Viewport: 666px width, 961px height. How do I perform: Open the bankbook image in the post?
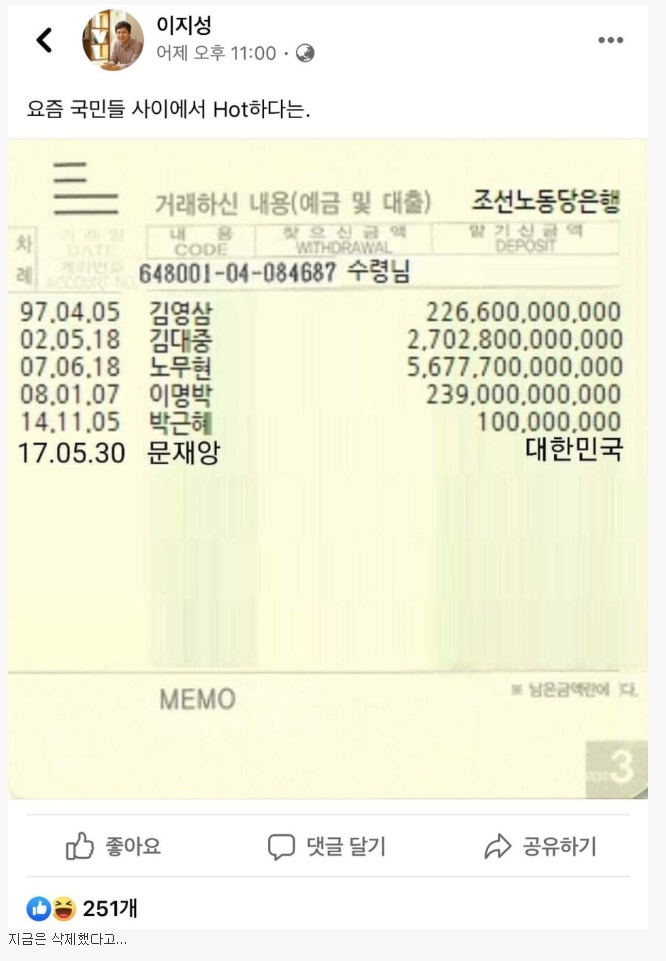coord(328,470)
